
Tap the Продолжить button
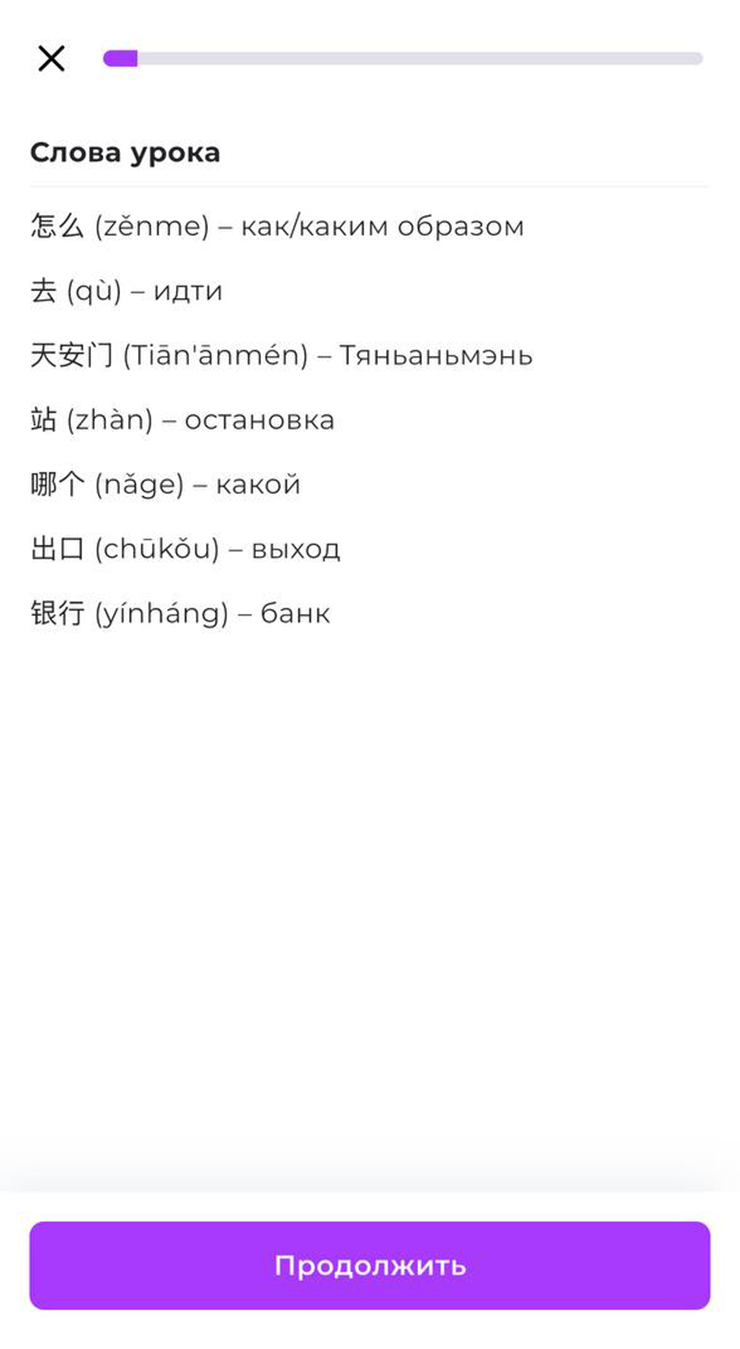coord(370,1265)
